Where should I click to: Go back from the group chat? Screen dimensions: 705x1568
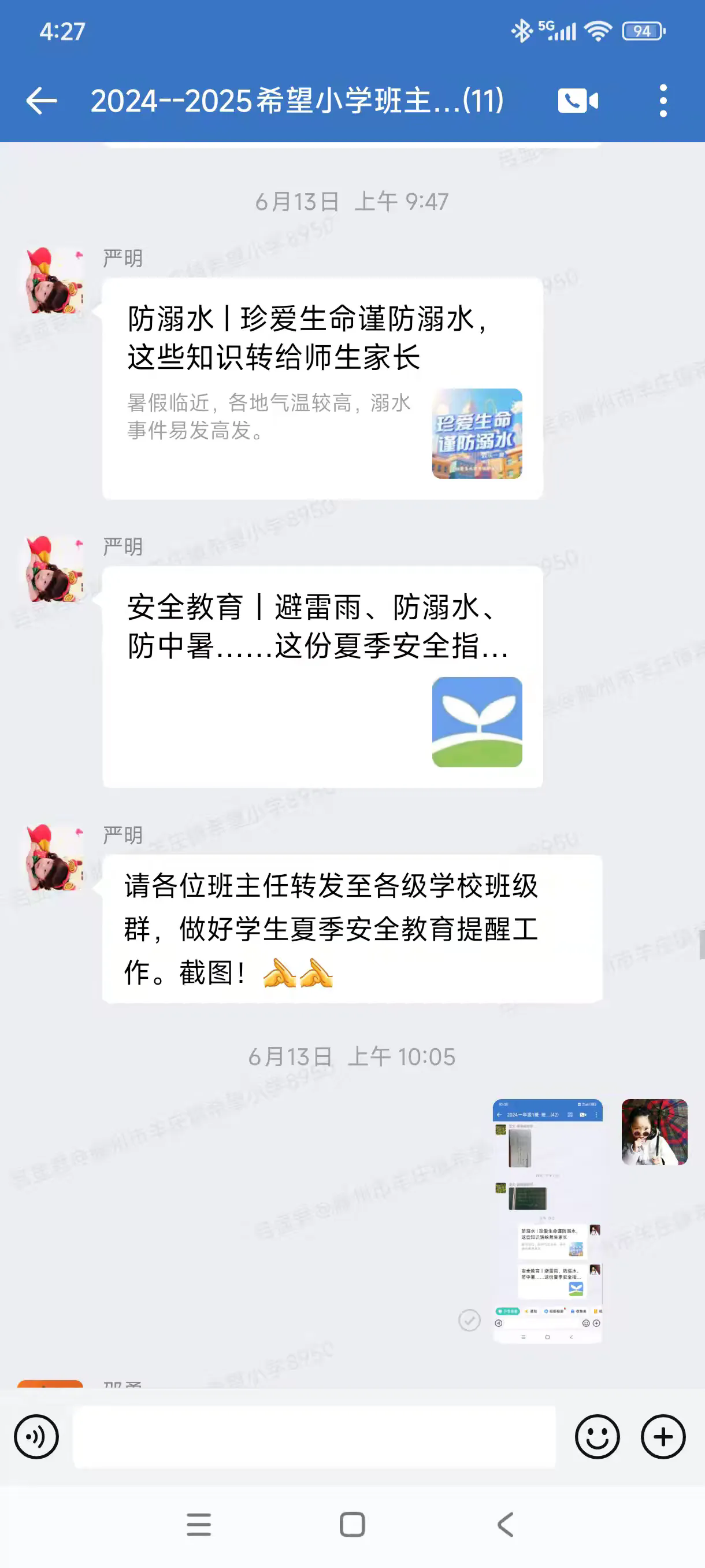(x=42, y=101)
